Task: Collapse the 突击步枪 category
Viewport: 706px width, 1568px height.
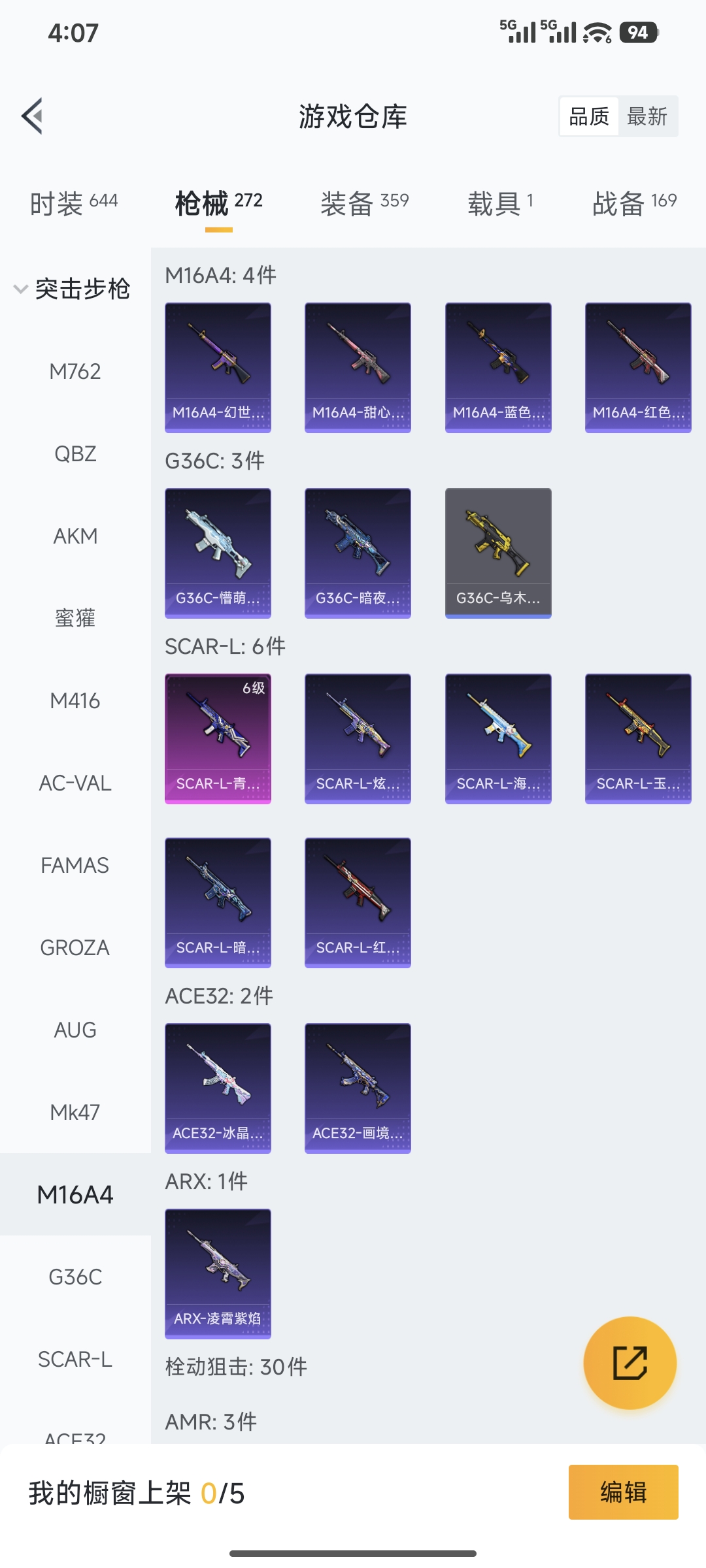Action: tap(72, 289)
